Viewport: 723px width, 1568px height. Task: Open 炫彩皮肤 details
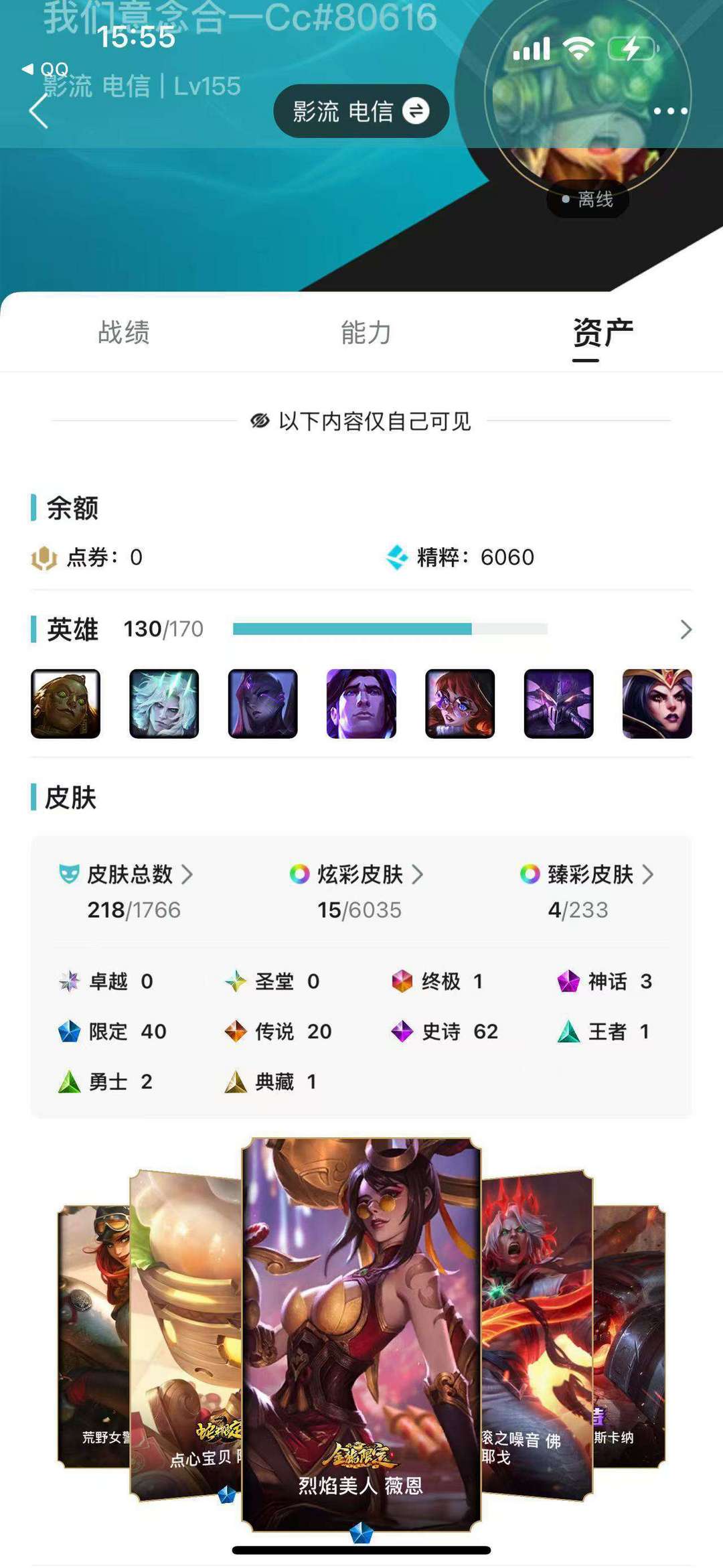point(357,874)
